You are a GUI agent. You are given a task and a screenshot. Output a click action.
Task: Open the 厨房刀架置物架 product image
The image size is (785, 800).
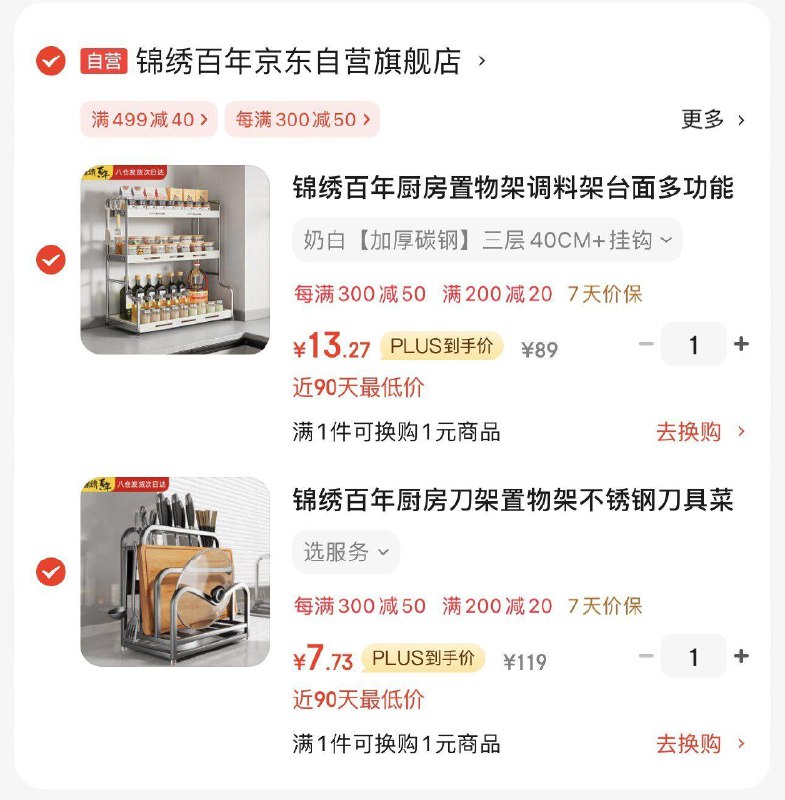[175, 572]
